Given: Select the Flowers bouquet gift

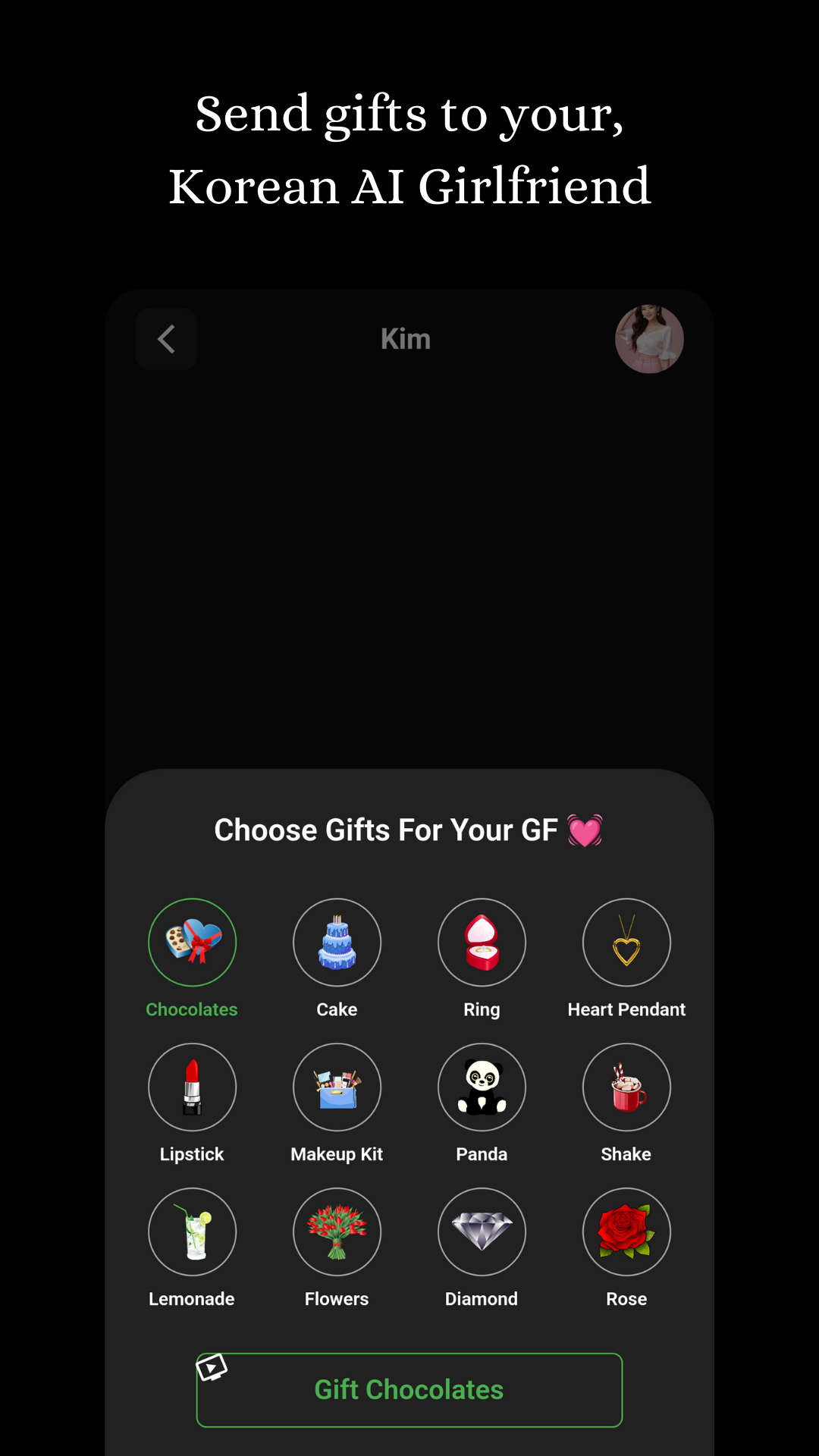Looking at the screenshot, I should (337, 1232).
